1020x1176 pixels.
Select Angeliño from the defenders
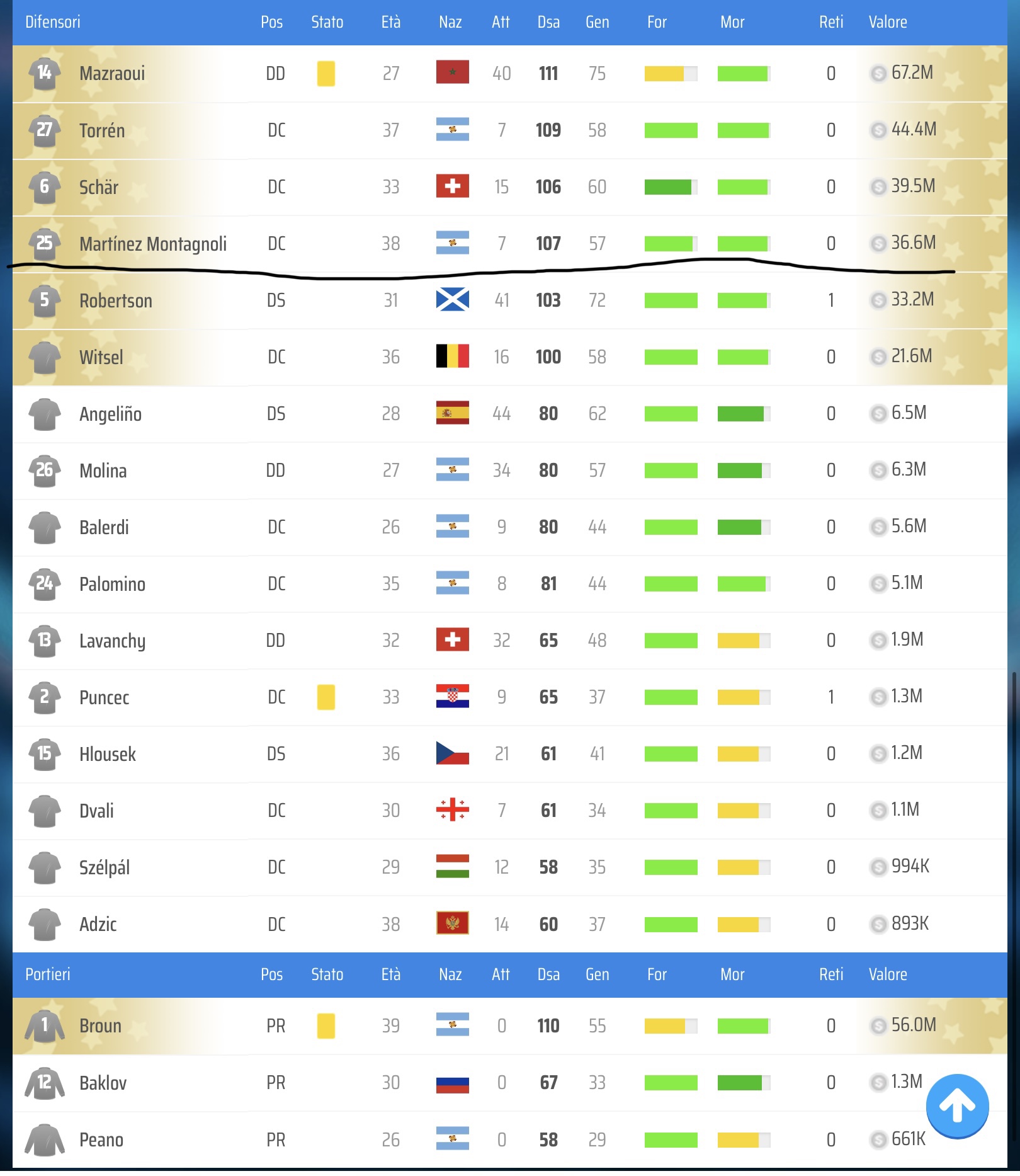coord(110,414)
